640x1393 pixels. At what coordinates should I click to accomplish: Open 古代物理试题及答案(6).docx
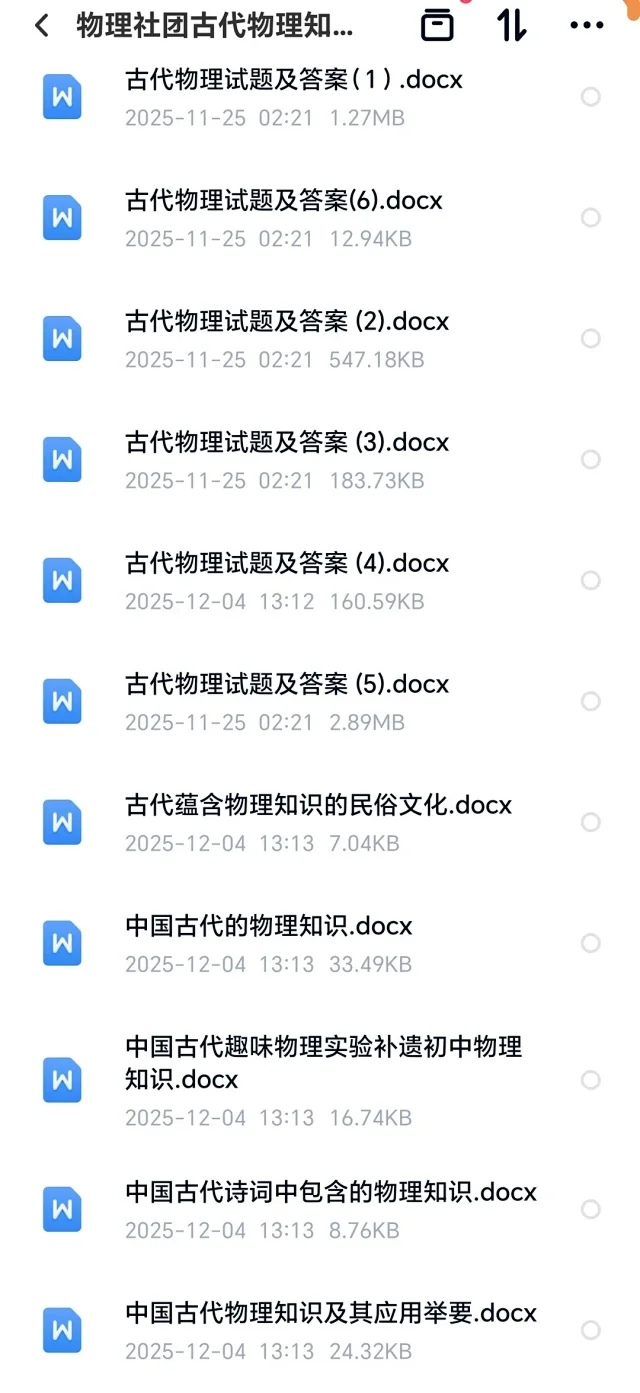tap(284, 201)
